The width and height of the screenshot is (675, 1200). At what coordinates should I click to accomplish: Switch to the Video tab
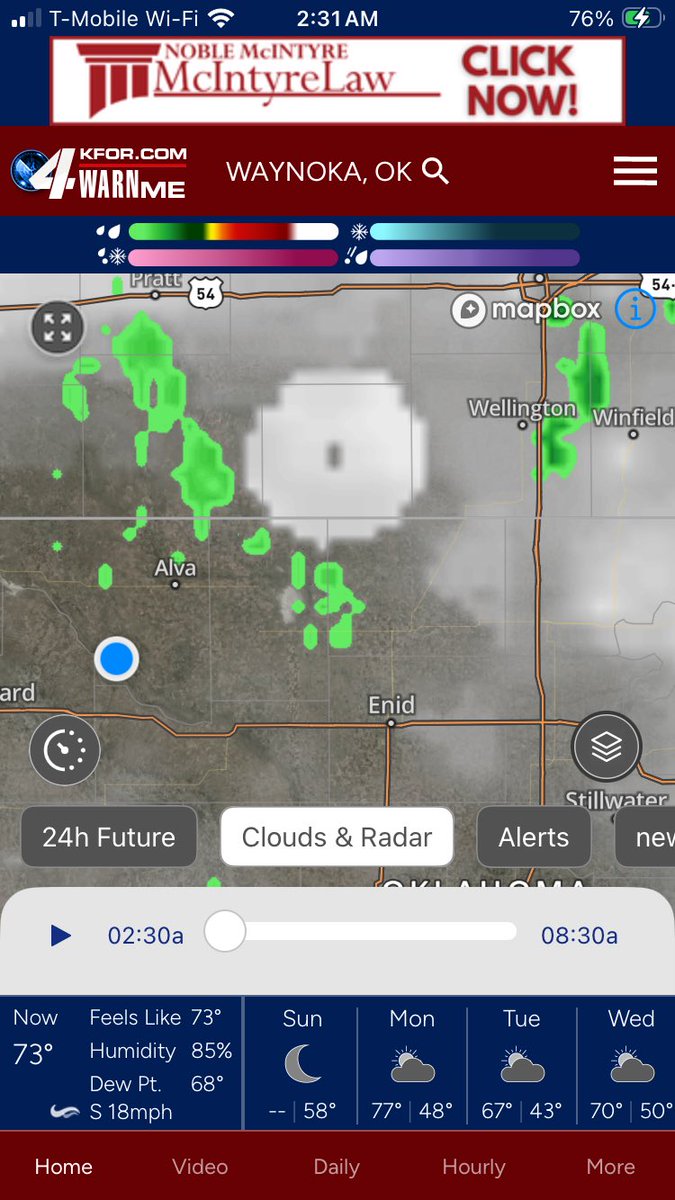(200, 1167)
